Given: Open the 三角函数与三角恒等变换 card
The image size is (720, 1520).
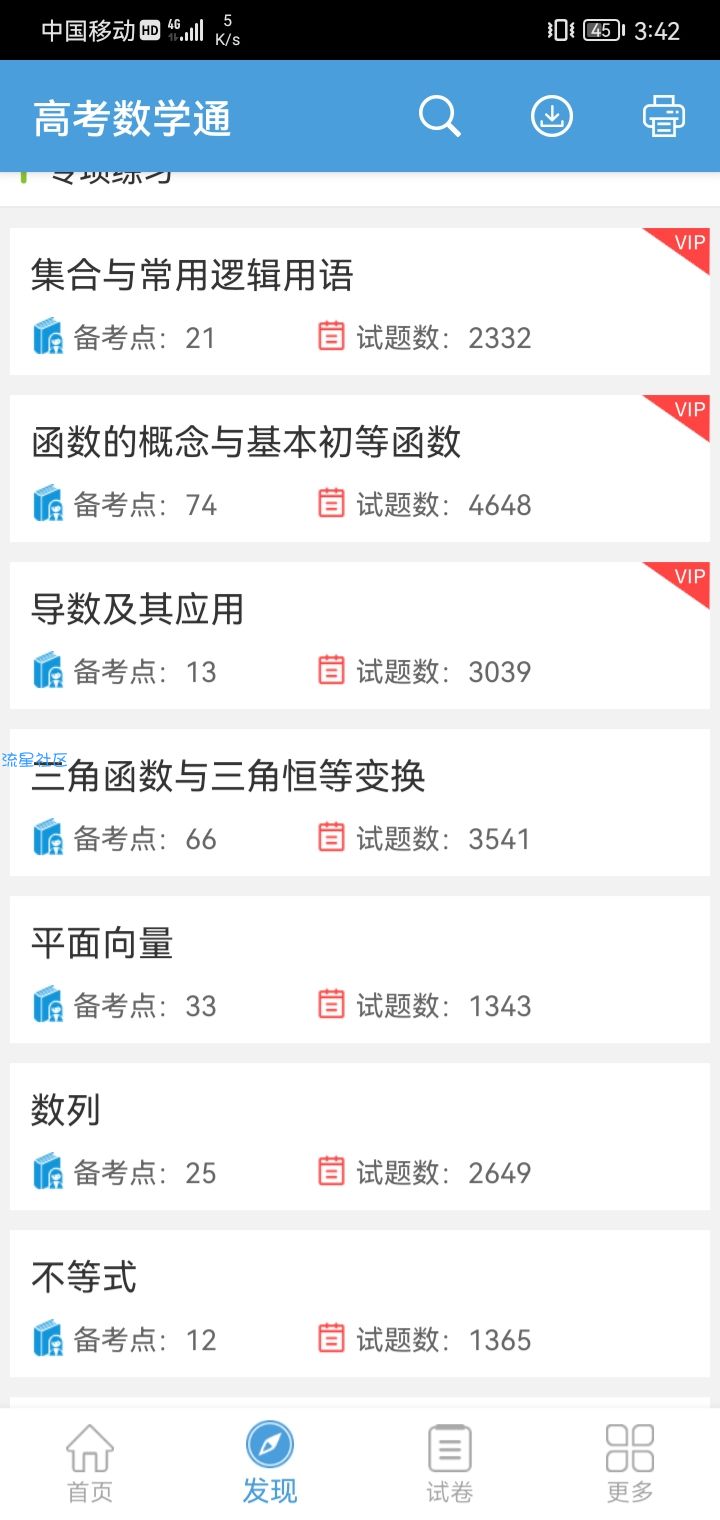Looking at the screenshot, I should pos(360,803).
